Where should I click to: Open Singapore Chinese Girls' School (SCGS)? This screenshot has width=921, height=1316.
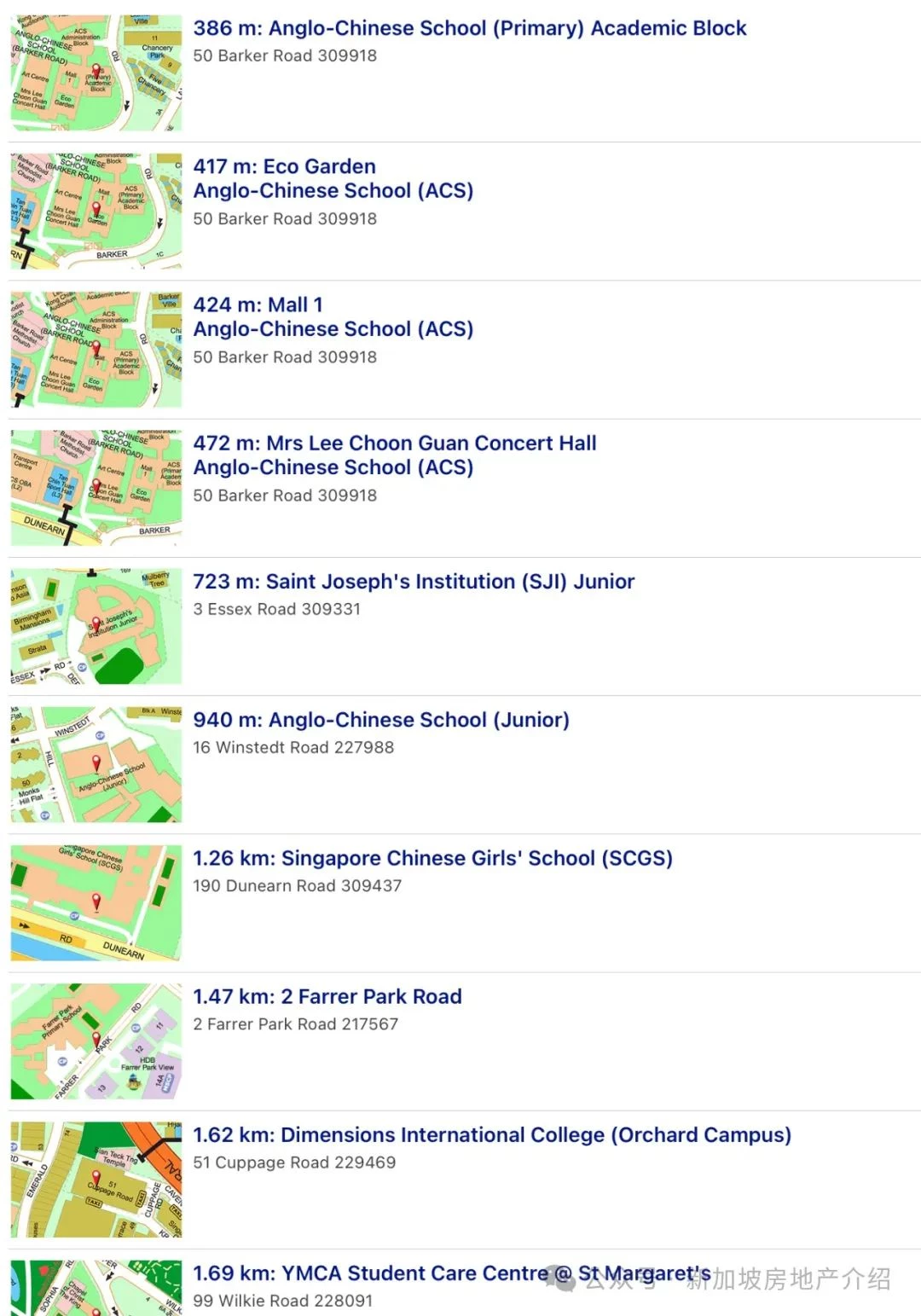click(432, 858)
